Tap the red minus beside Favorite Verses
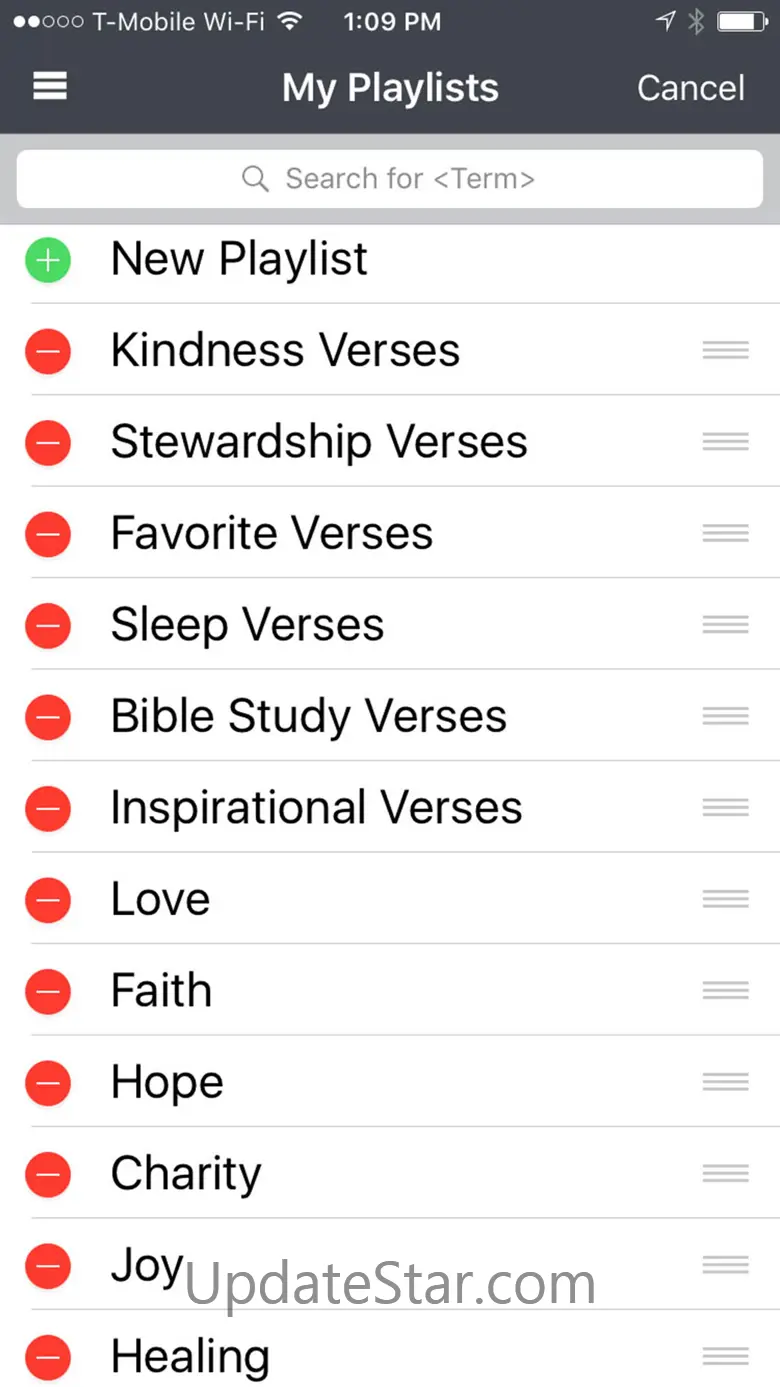This screenshot has height=1387, width=780. (x=48, y=535)
